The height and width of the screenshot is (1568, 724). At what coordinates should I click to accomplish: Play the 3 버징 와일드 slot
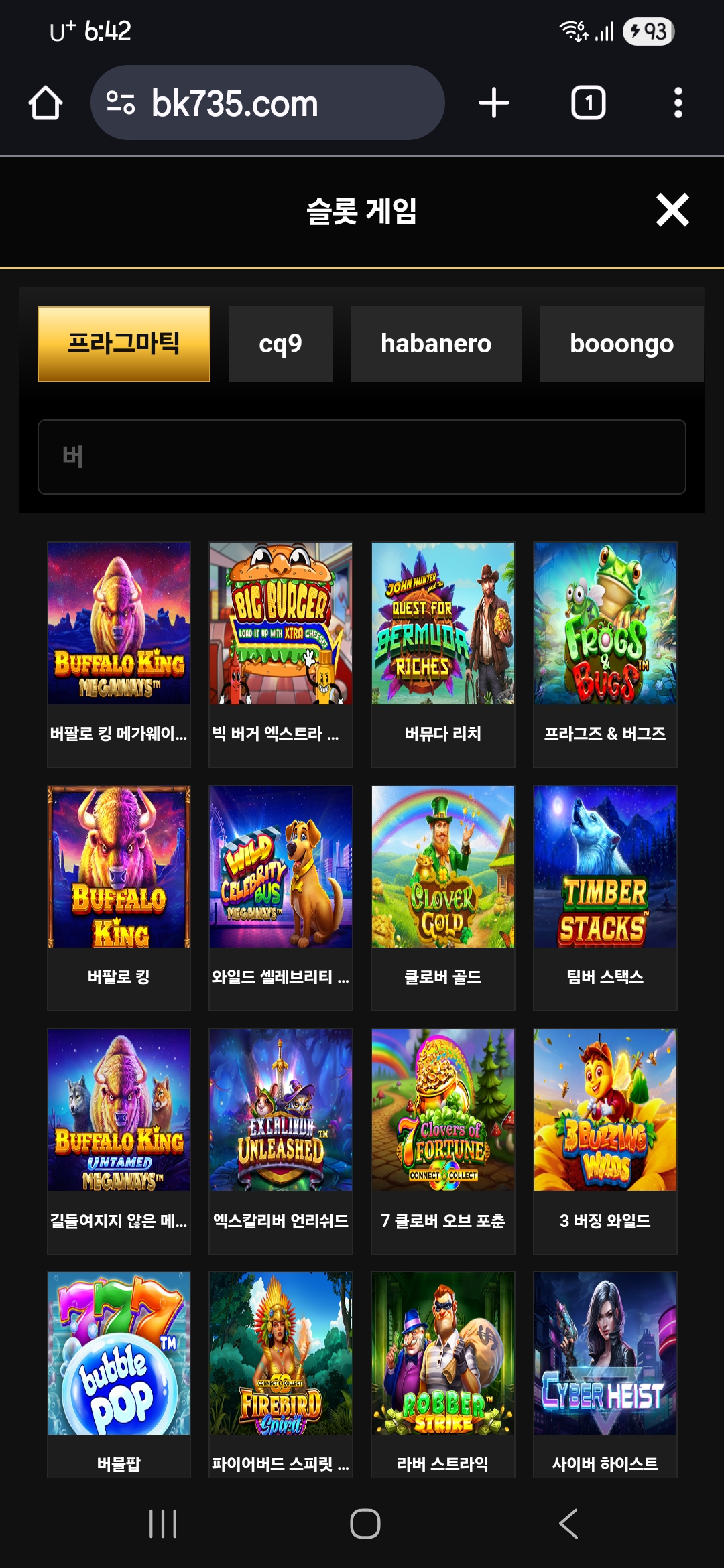pos(605,1110)
